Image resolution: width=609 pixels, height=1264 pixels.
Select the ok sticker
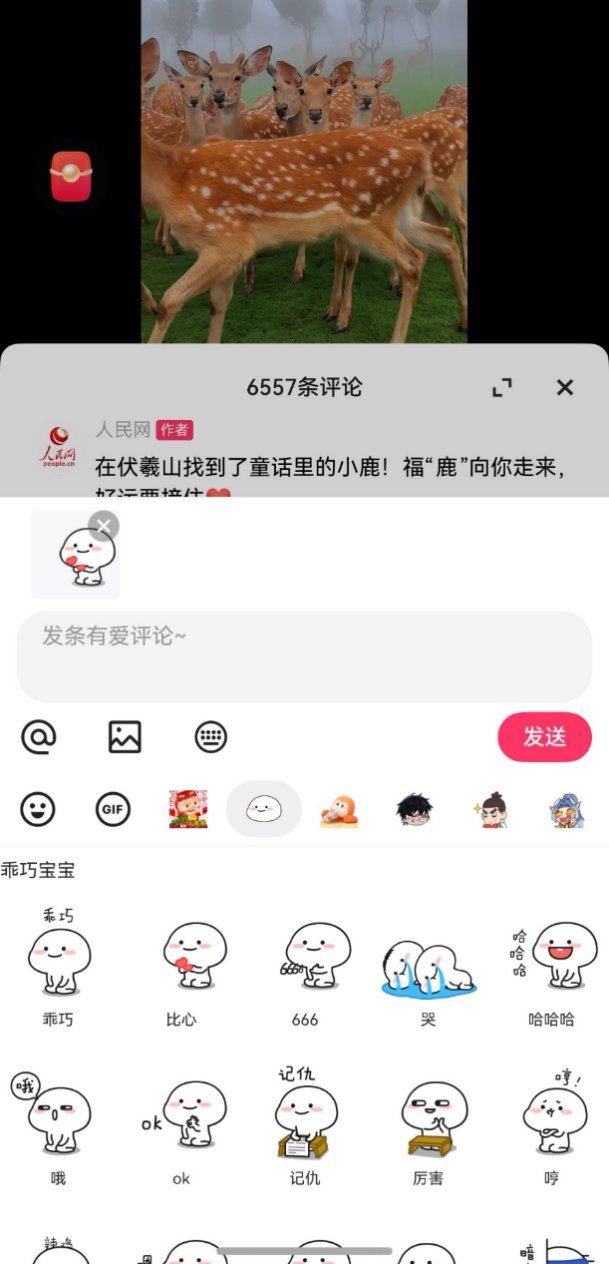coord(181,1116)
